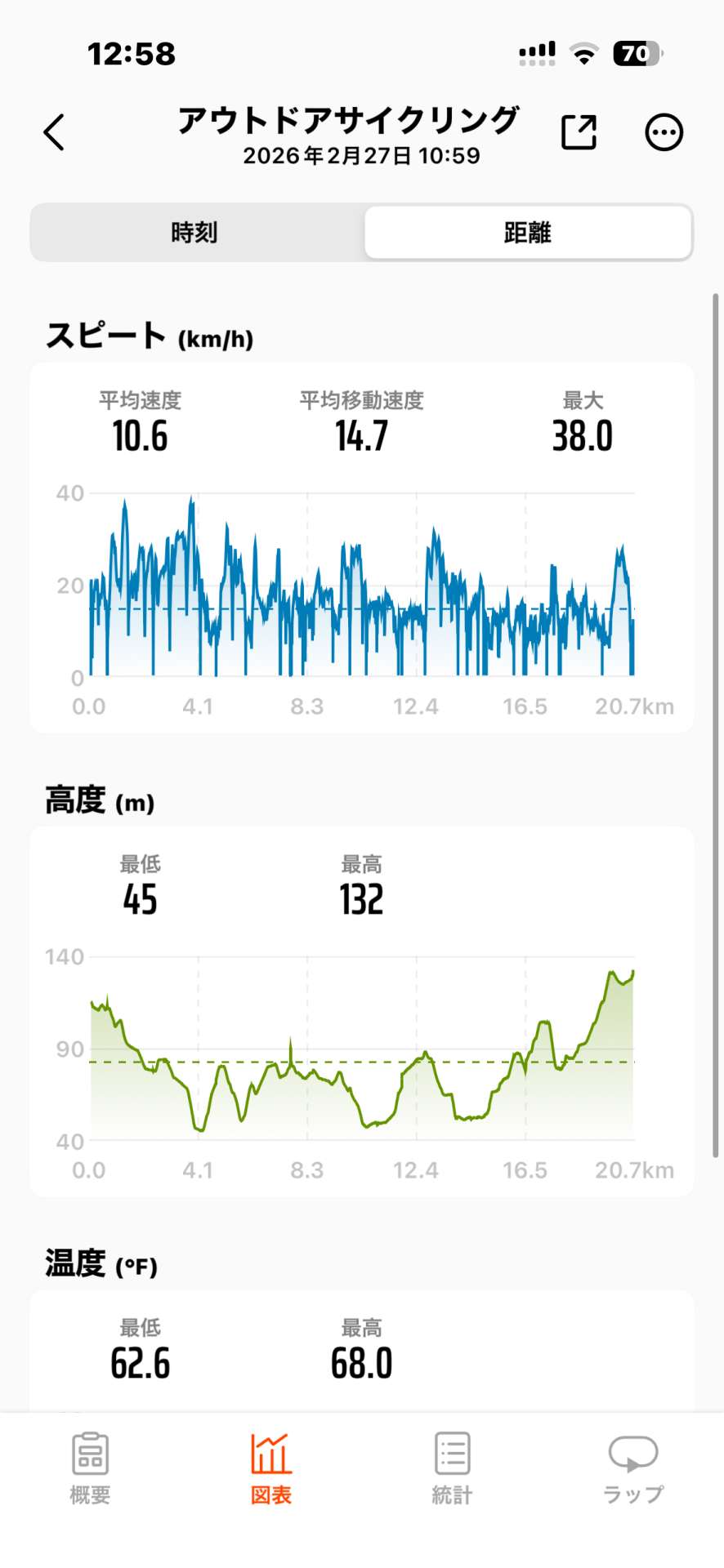Go back from the cycling activity
Image resolution: width=724 pixels, height=1568 pixels.
pyautogui.click(x=54, y=132)
